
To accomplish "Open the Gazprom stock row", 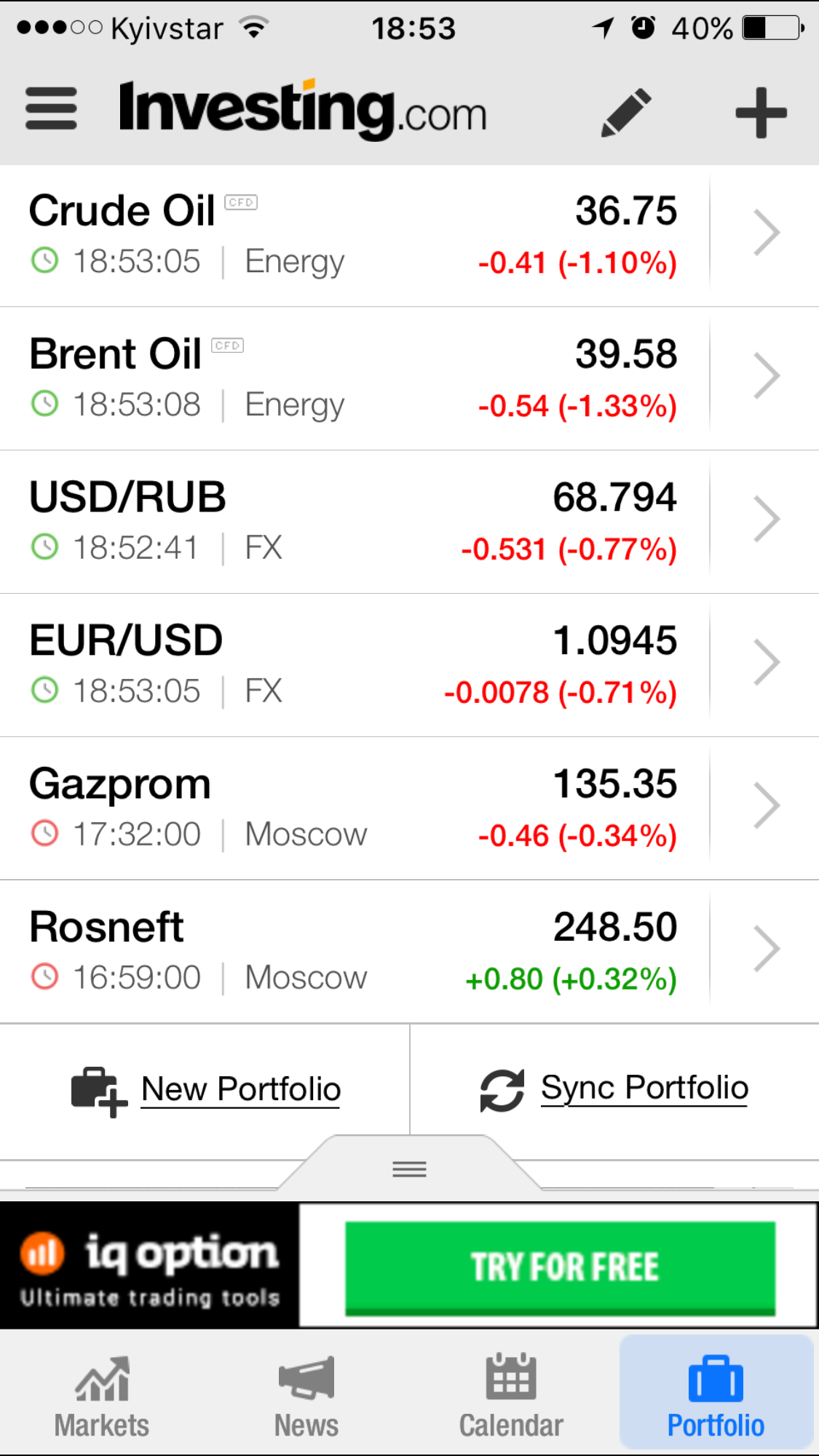I will (x=354, y=808).
